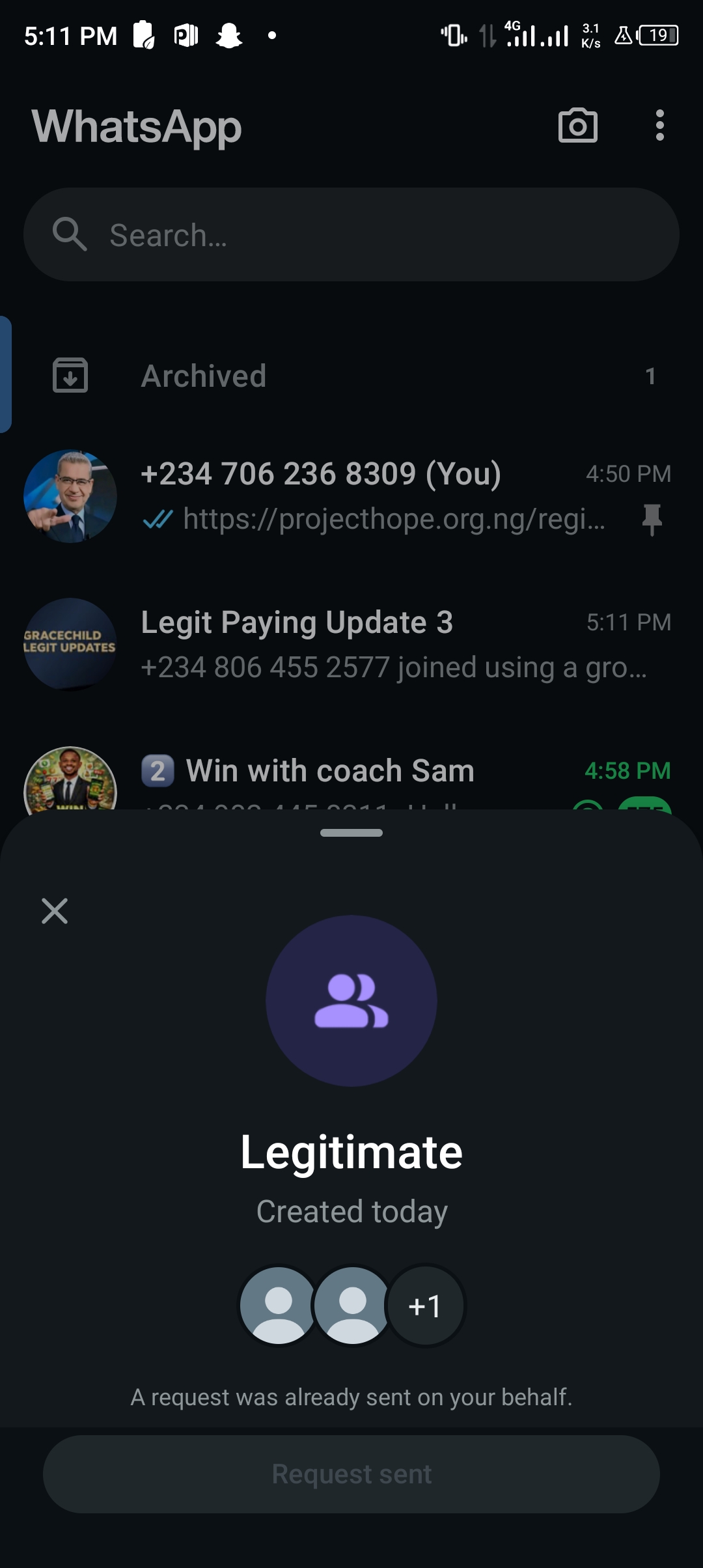
Task: Open Archived chats
Action: [351, 376]
